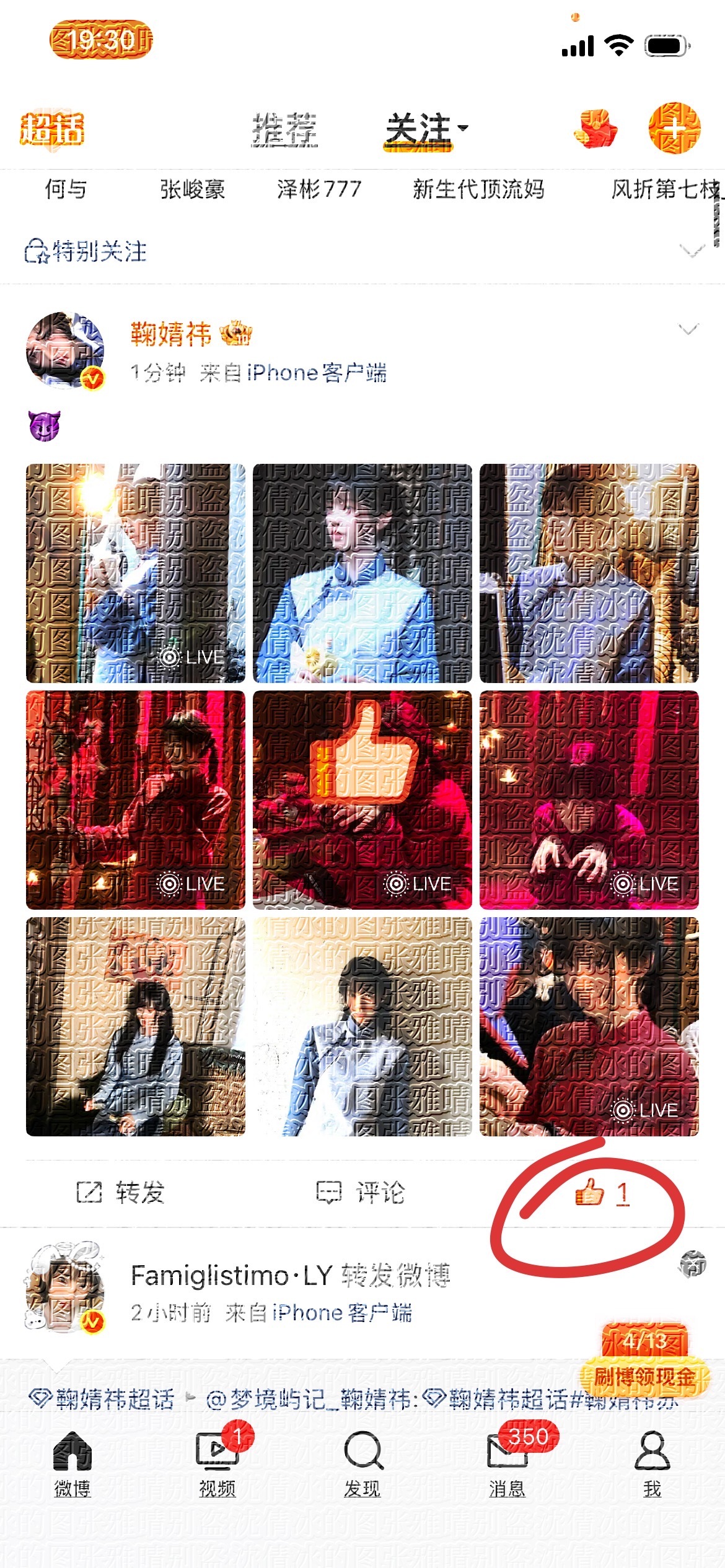Screen dimensions: 725x1568
Task: Select the 何与 followed account chip
Action: point(66,189)
